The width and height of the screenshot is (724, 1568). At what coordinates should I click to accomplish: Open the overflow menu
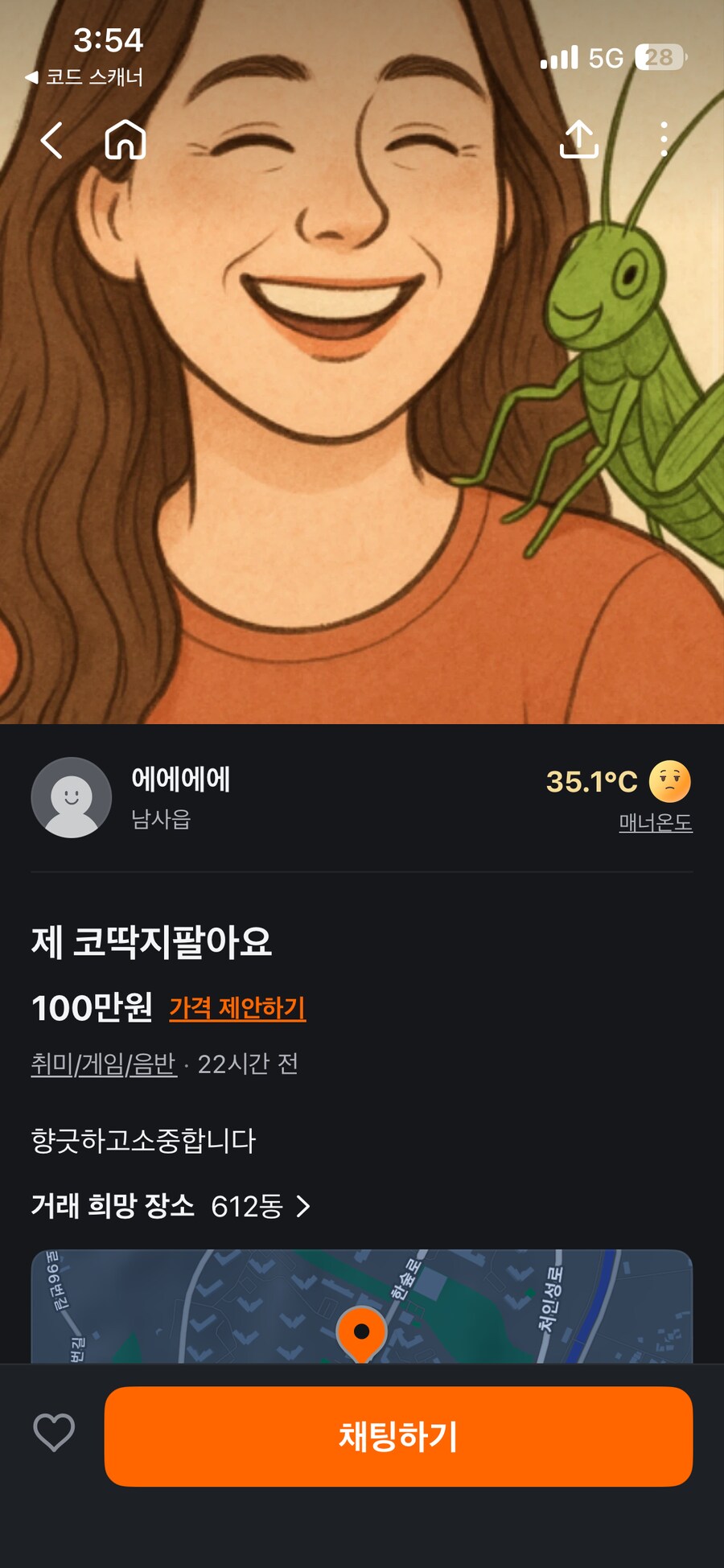coord(664,141)
